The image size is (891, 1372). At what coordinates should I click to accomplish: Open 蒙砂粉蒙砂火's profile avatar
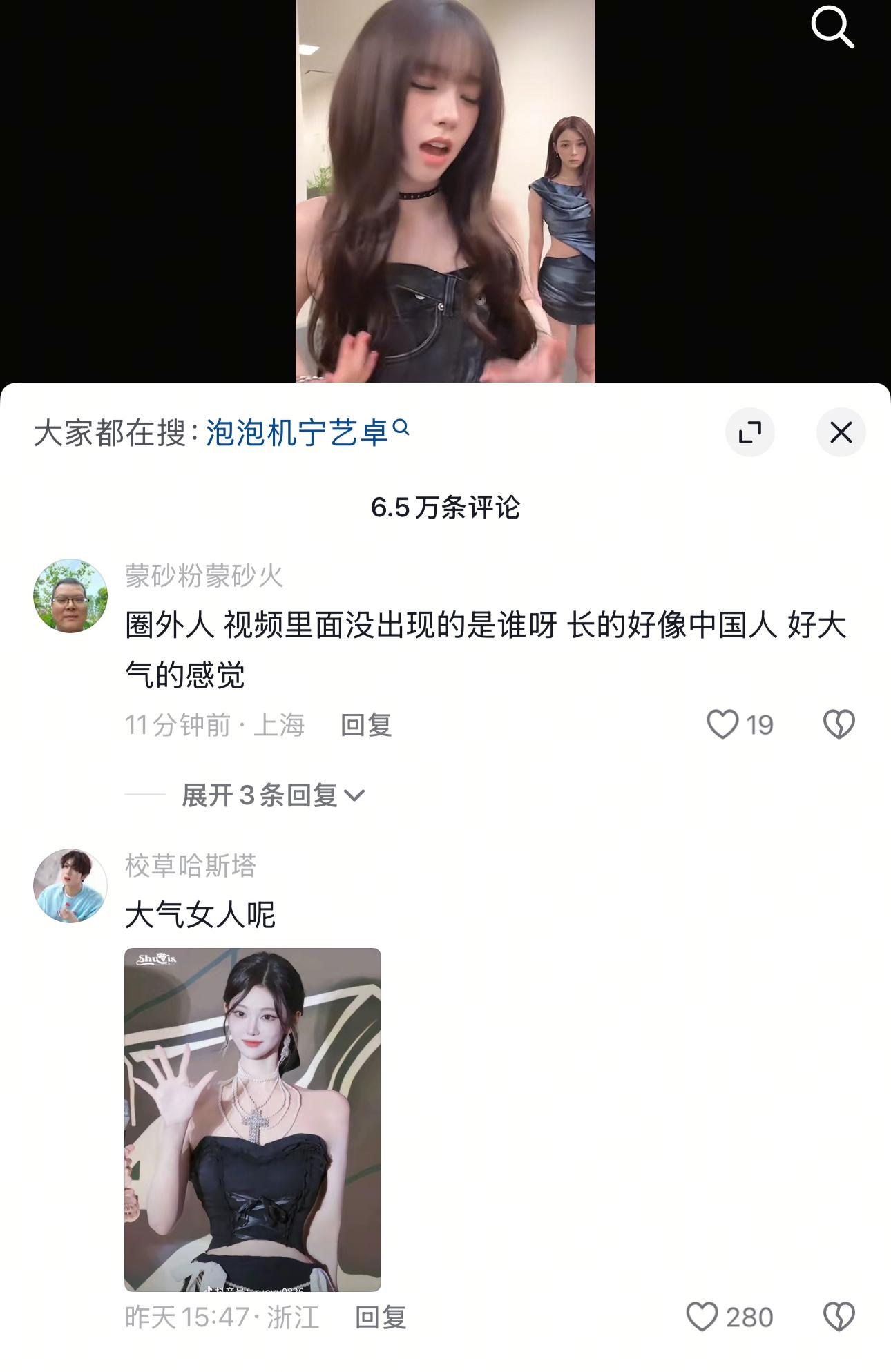click(x=70, y=596)
